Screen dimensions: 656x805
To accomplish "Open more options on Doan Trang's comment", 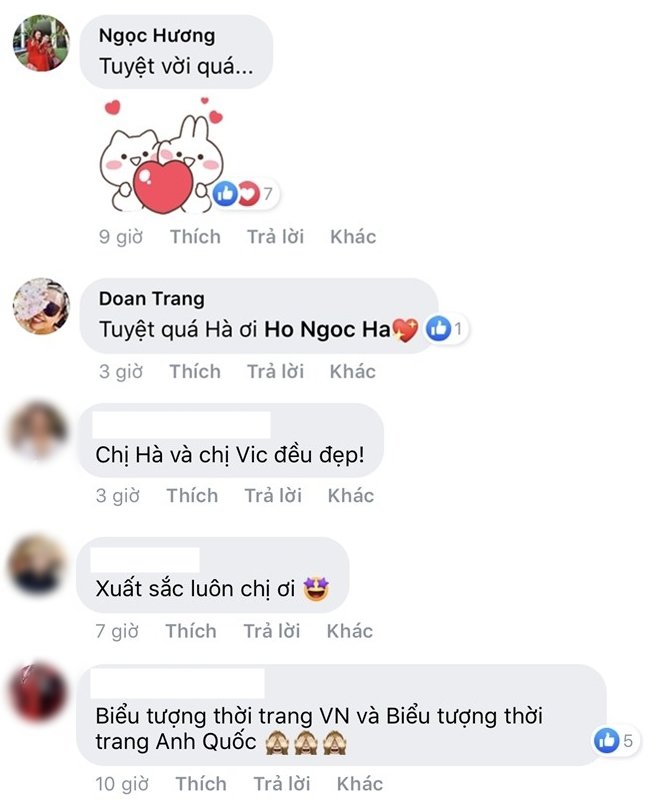I will (x=352, y=372).
